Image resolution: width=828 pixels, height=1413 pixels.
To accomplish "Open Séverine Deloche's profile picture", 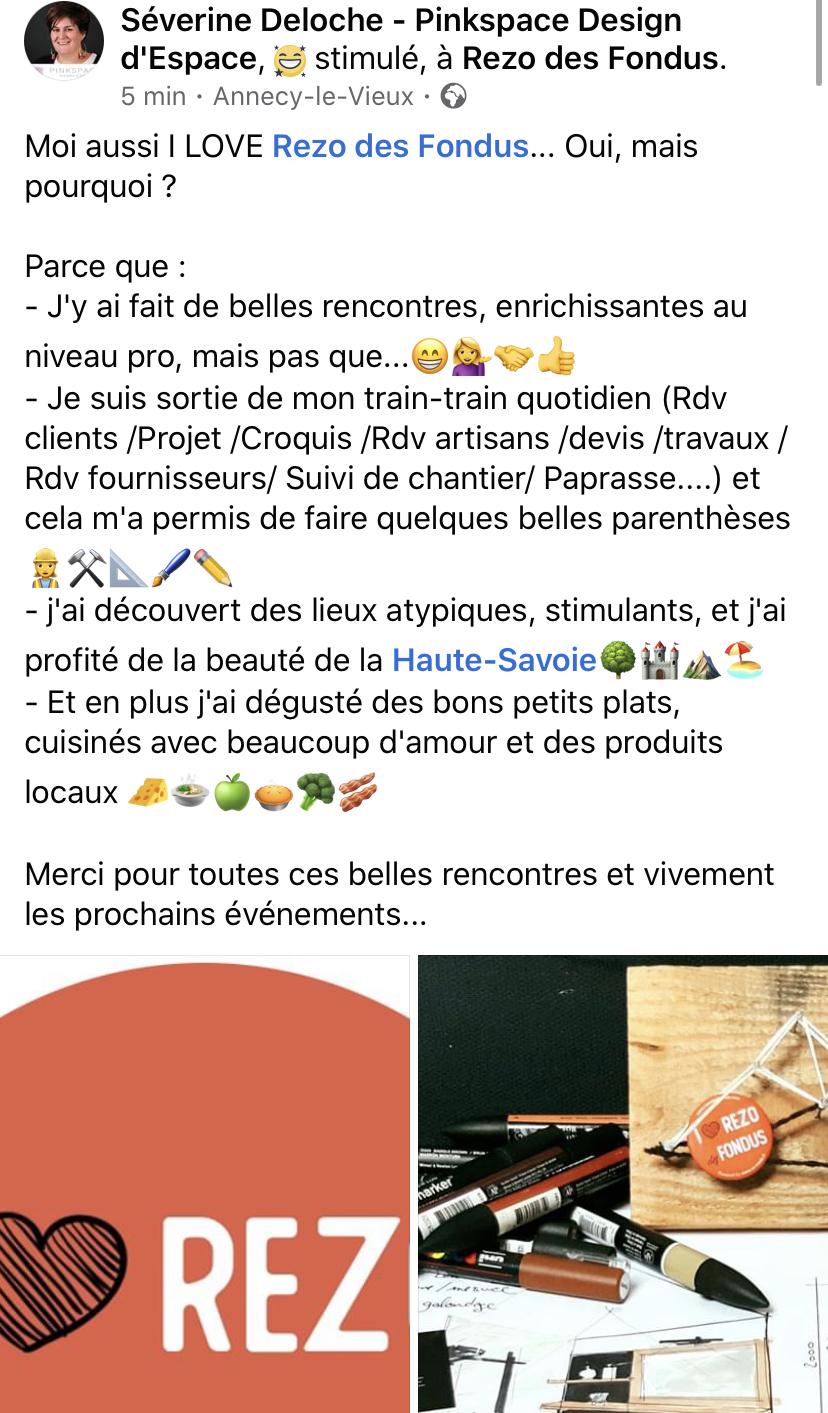I will [x=63, y=42].
